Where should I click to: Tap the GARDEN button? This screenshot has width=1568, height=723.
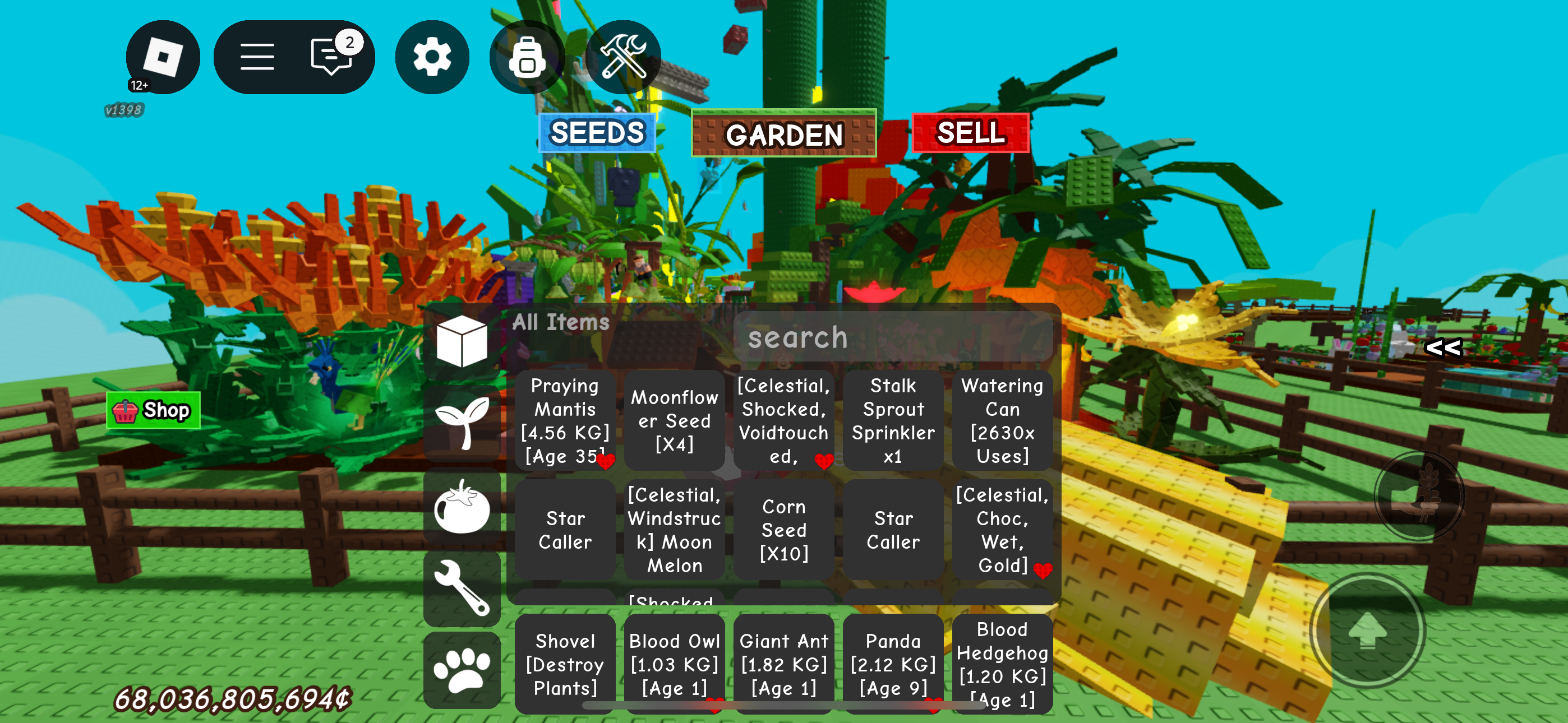783,134
